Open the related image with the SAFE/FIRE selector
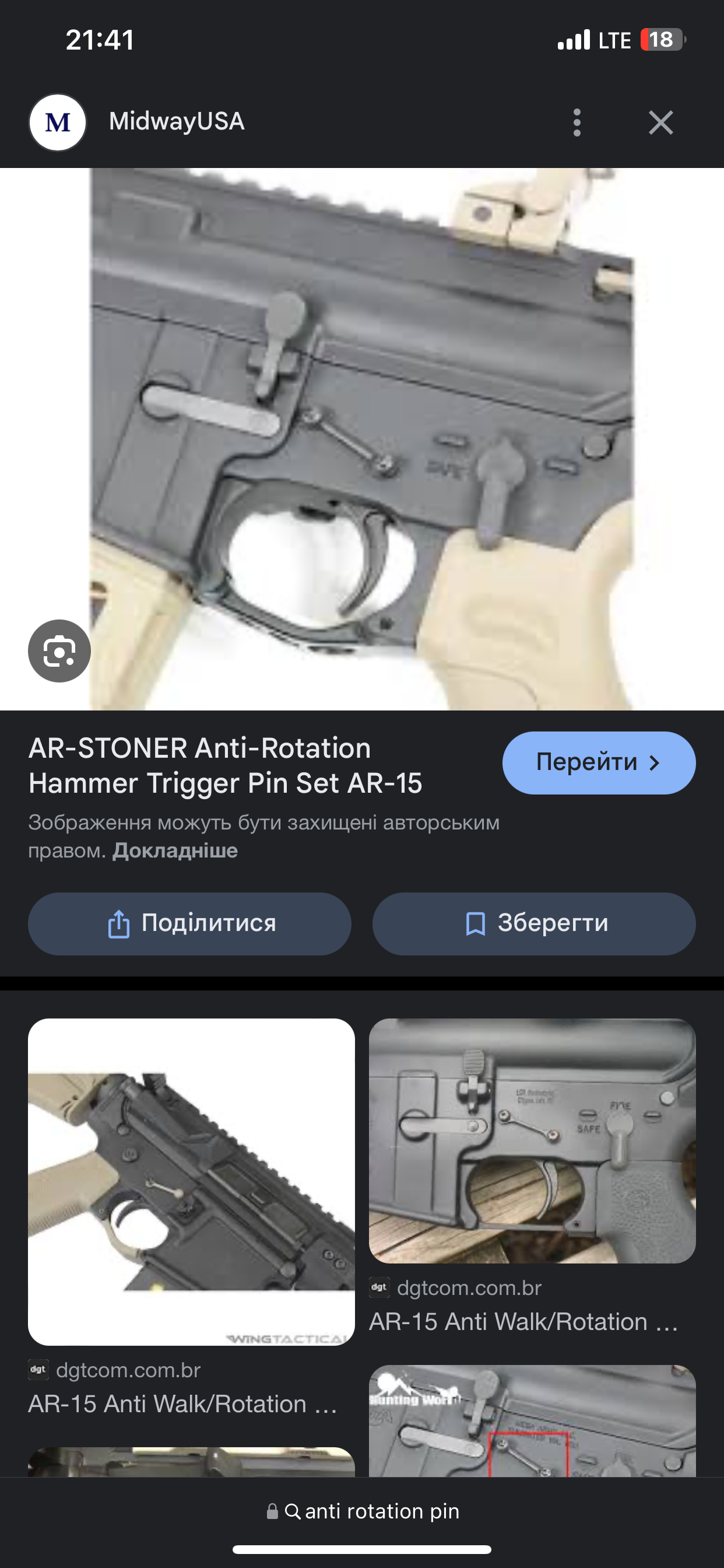This screenshot has width=724, height=1568. pos(532,1140)
